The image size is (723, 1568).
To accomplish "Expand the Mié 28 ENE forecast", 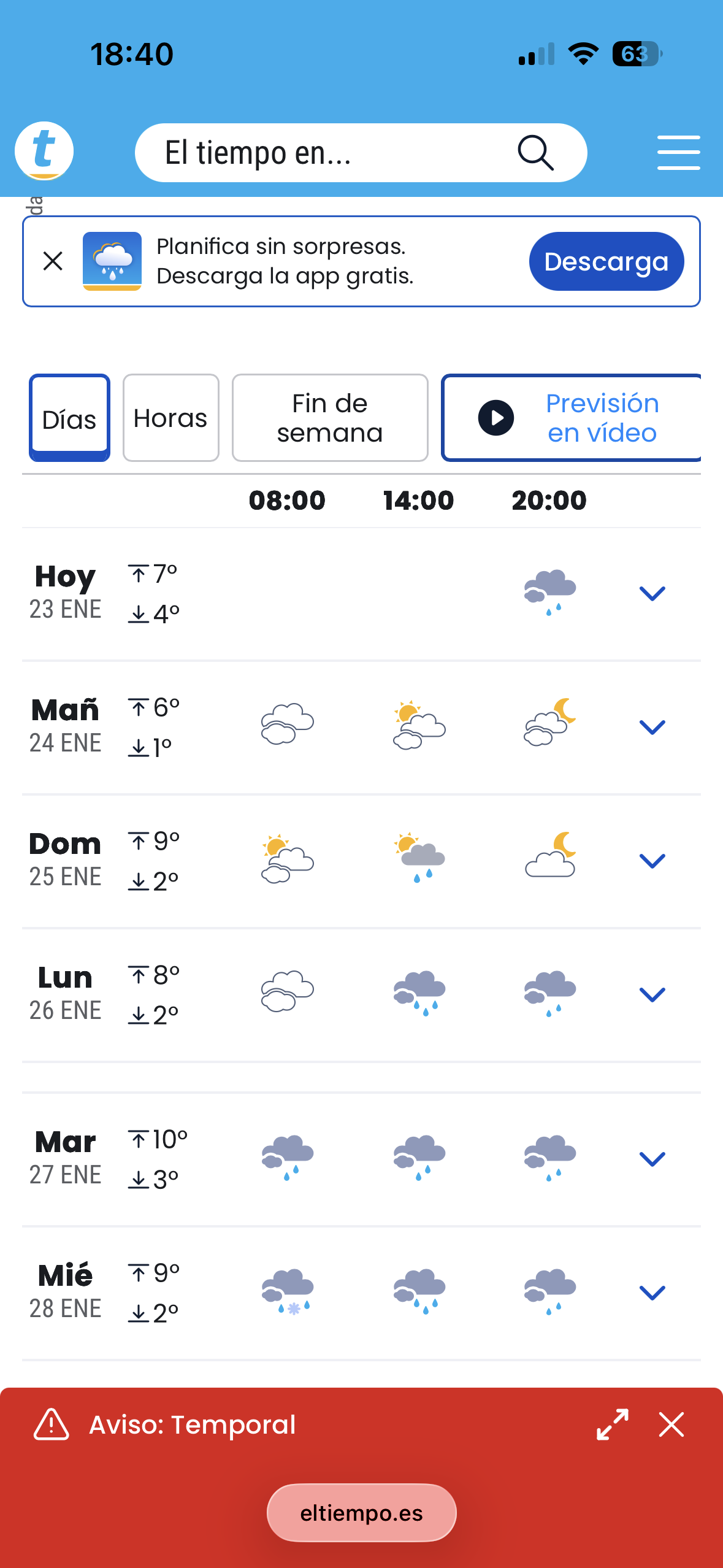I will [x=652, y=1293].
